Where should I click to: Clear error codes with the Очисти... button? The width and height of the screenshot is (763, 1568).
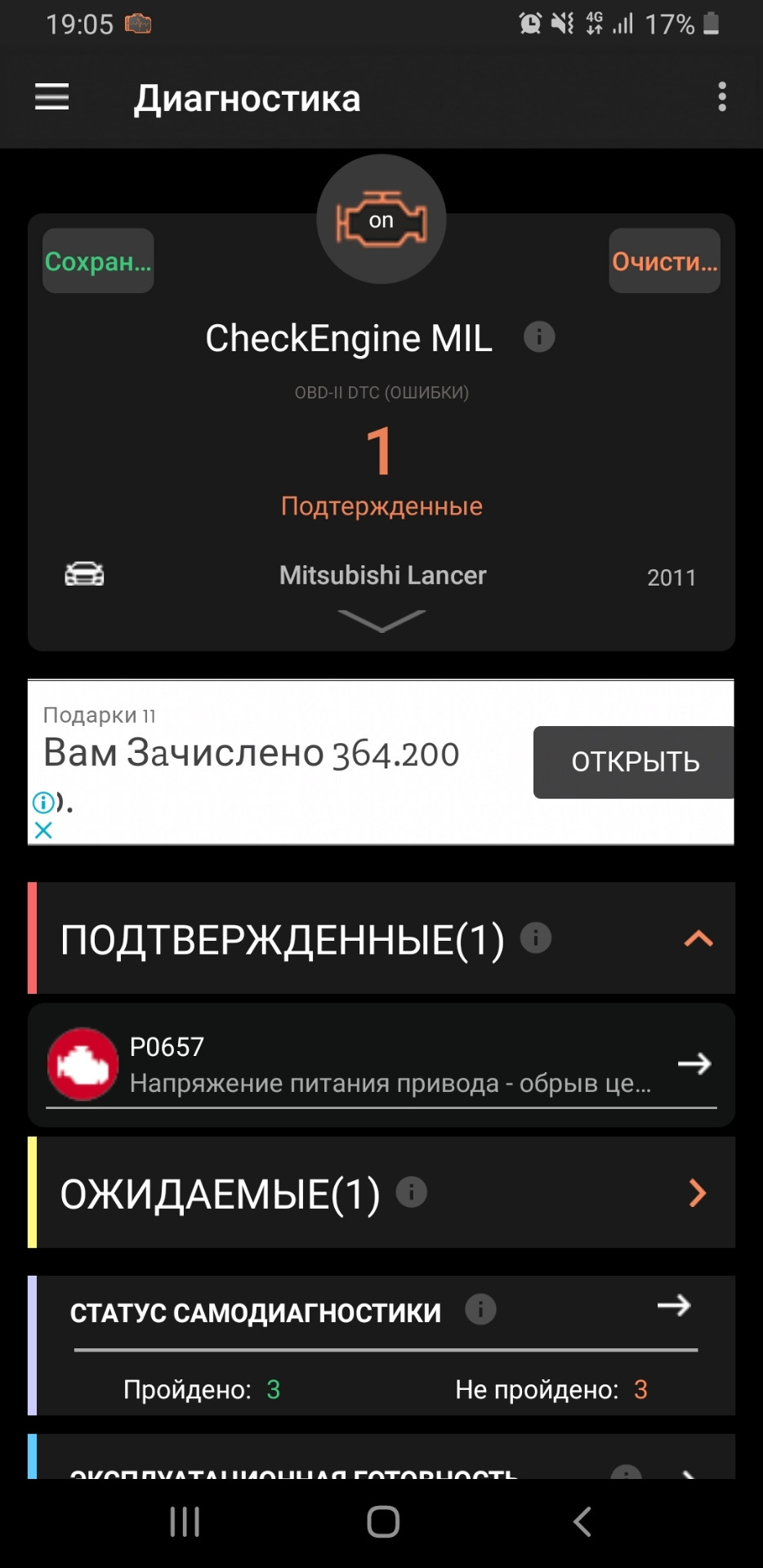pyautogui.click(x=664, y=261)
